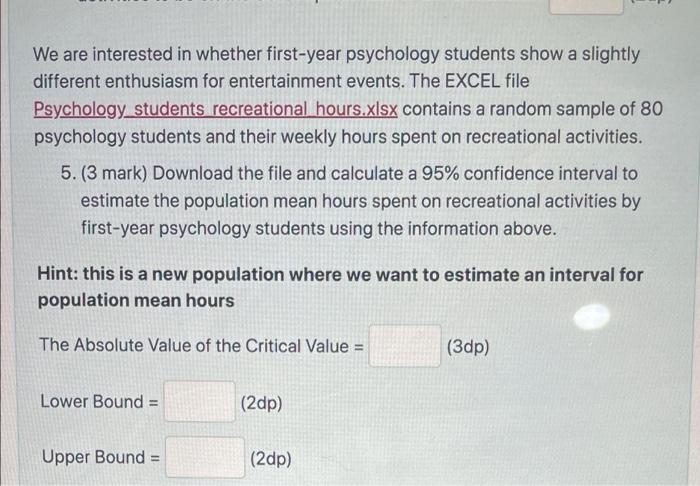The image size is (700, 486).
Task: Select the Critical Value answer box
Action: tap(404, 346)
